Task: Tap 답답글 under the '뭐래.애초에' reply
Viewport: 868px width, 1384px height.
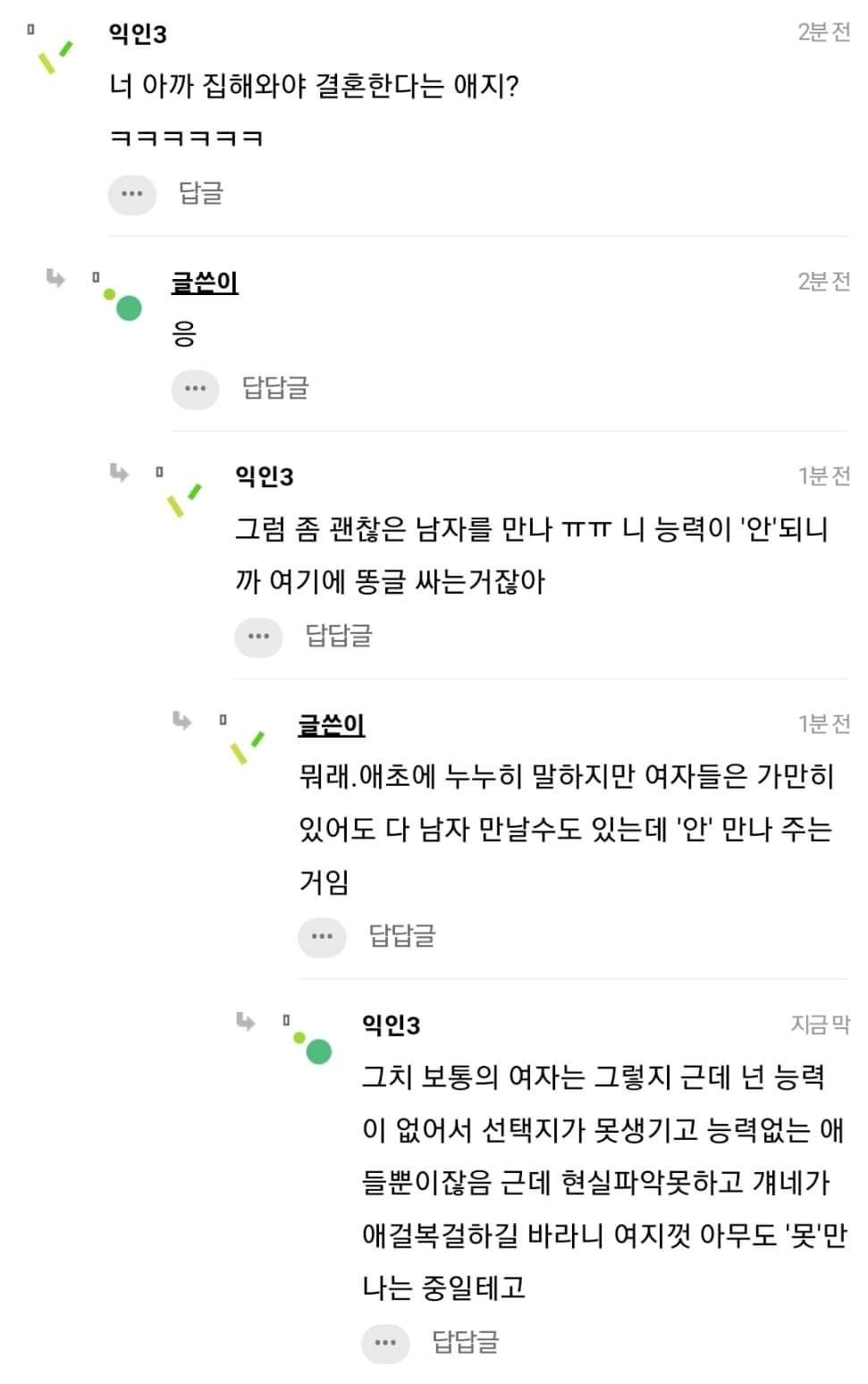Action: 402,936
